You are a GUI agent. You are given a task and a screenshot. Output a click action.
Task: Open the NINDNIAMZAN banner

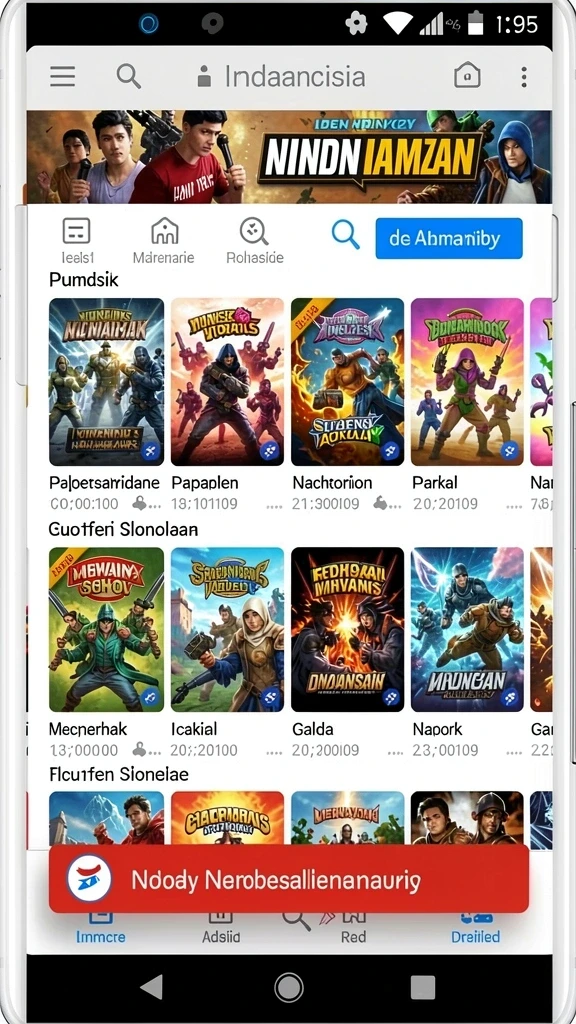click(x=289, y=157)
